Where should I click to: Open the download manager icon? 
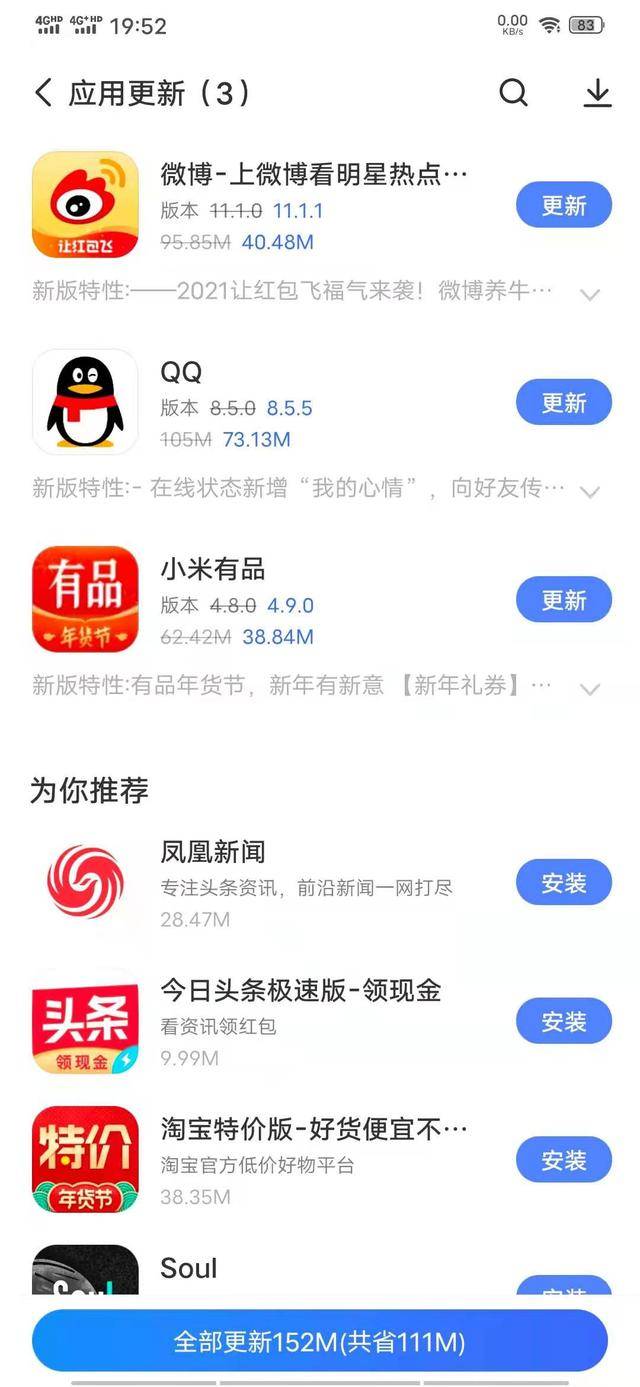pos(597,93)
